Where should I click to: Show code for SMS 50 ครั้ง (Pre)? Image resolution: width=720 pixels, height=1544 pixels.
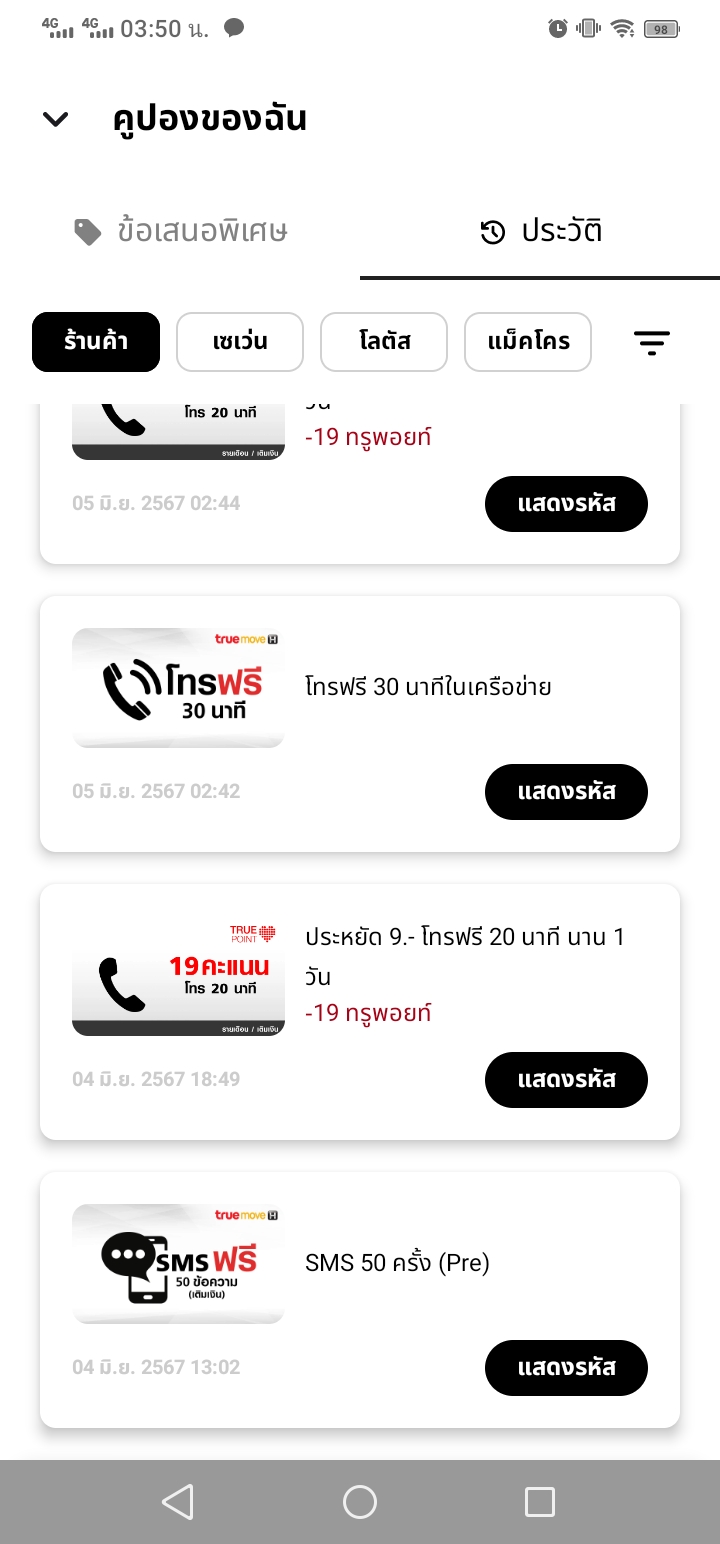566,1368
